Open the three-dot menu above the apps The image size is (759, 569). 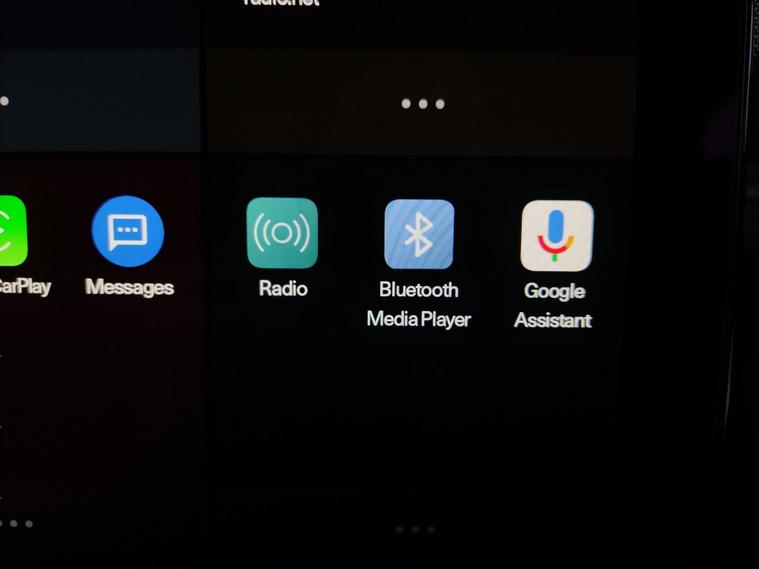[x=422, y=103]
